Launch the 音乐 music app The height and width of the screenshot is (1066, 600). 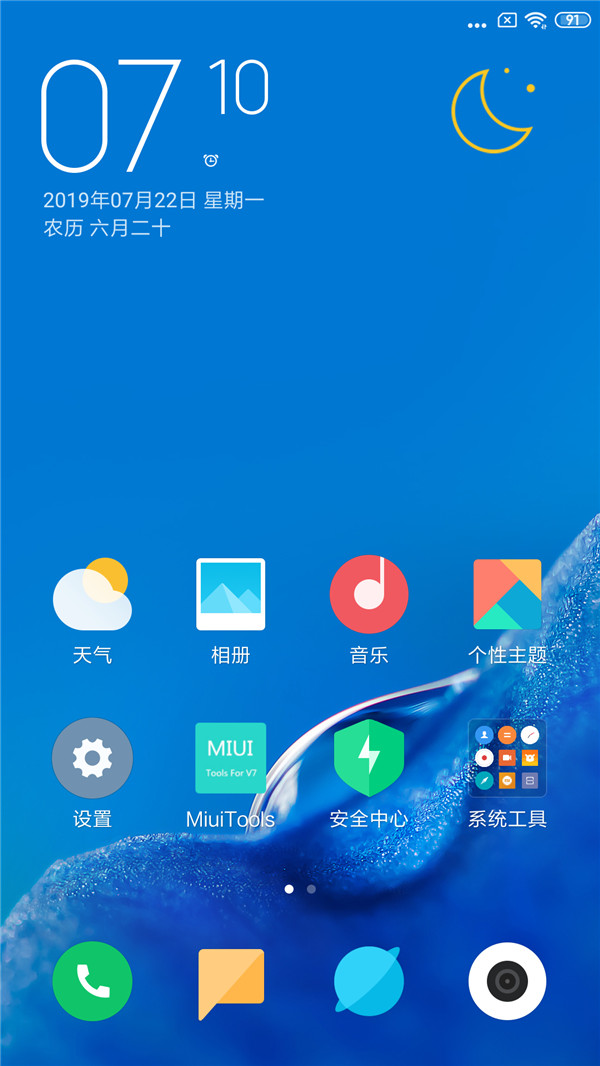click(x=369, y=595)
